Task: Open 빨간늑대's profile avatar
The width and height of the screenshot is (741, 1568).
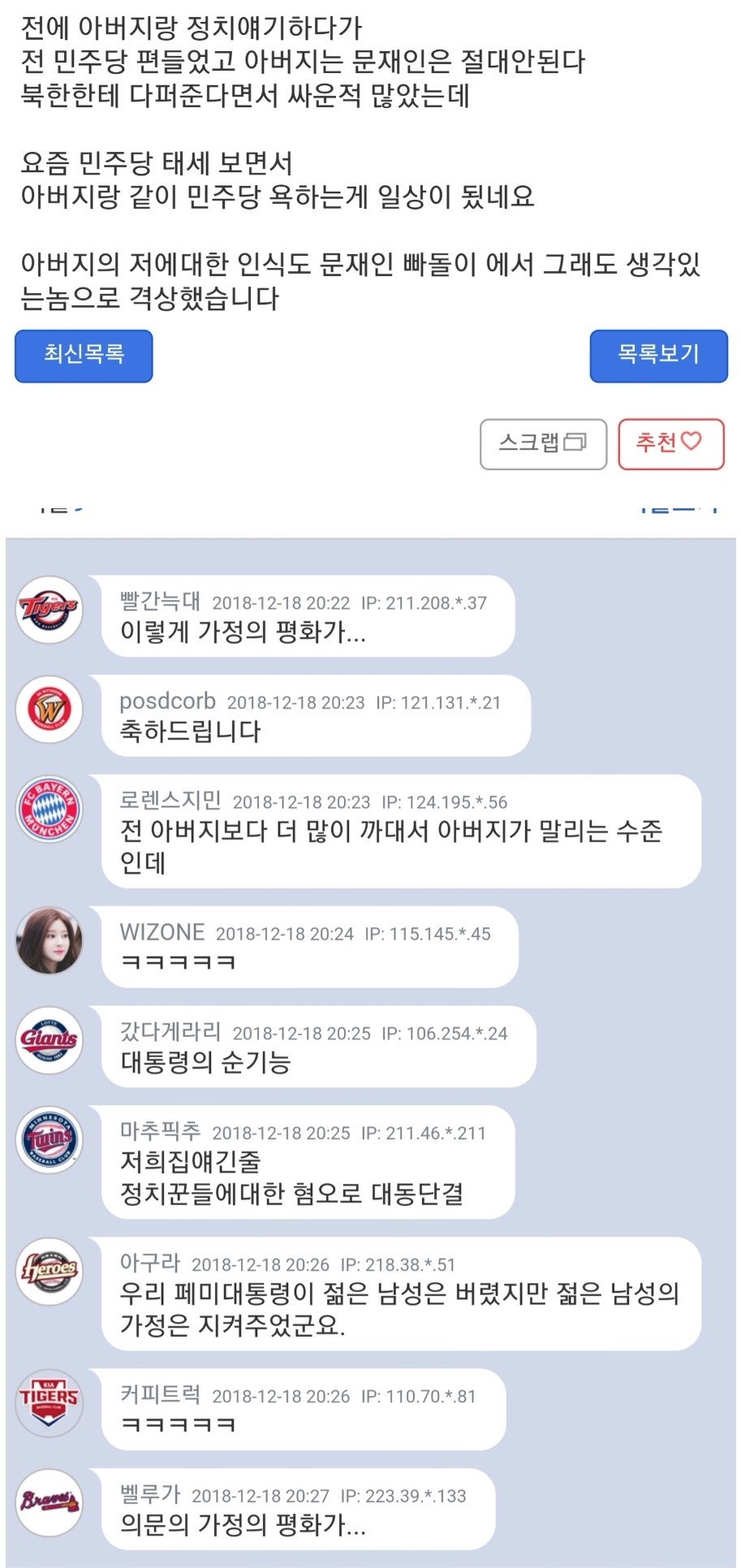Action: (x=50, y=609)
